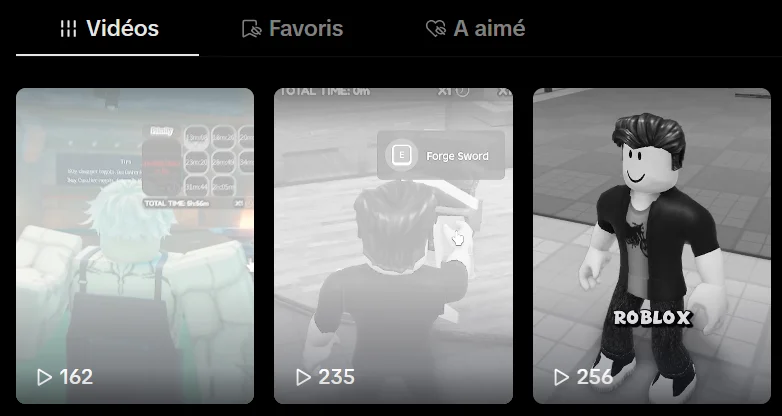Switch to the Favoris tab
The image size is (782, 416).
tap(292, 28)
